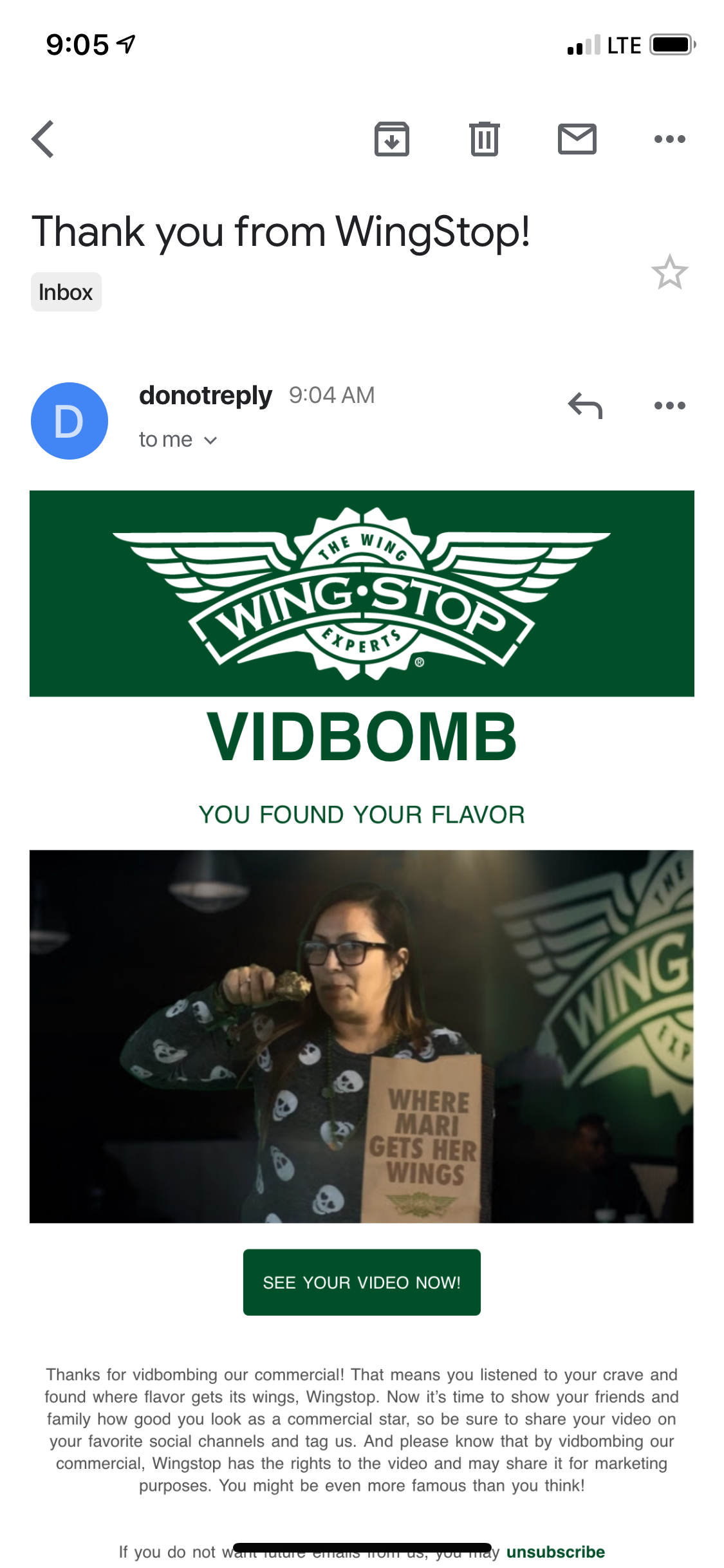Archive this email

coord(392,139)
